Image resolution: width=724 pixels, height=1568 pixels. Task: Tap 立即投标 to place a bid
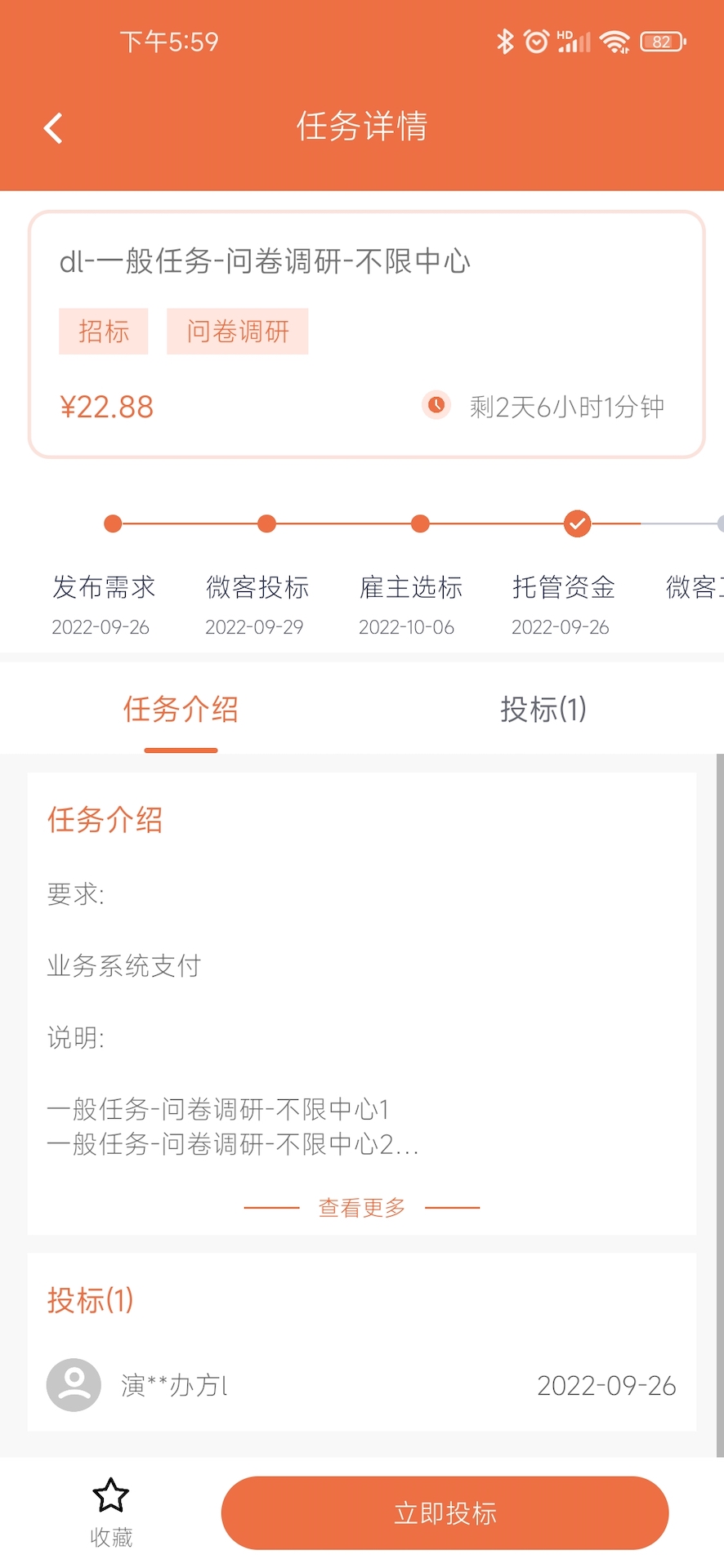(x=445, y=1512)
